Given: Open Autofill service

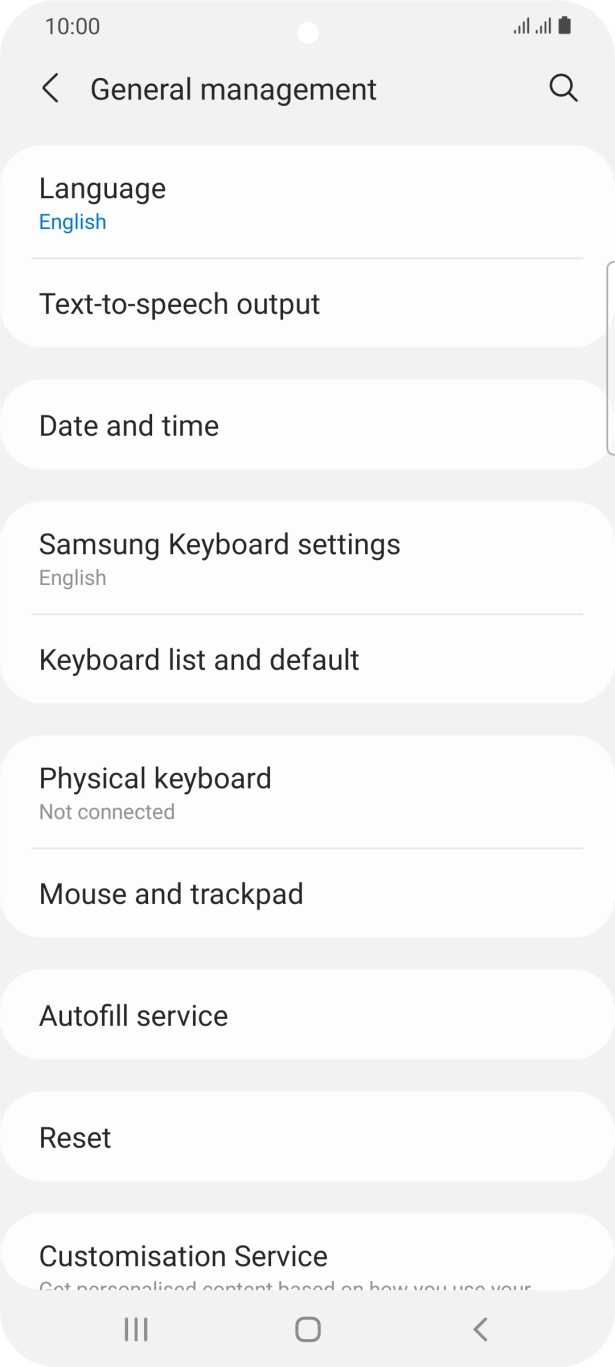Looking at the screenshot, I should (306, 1016).
